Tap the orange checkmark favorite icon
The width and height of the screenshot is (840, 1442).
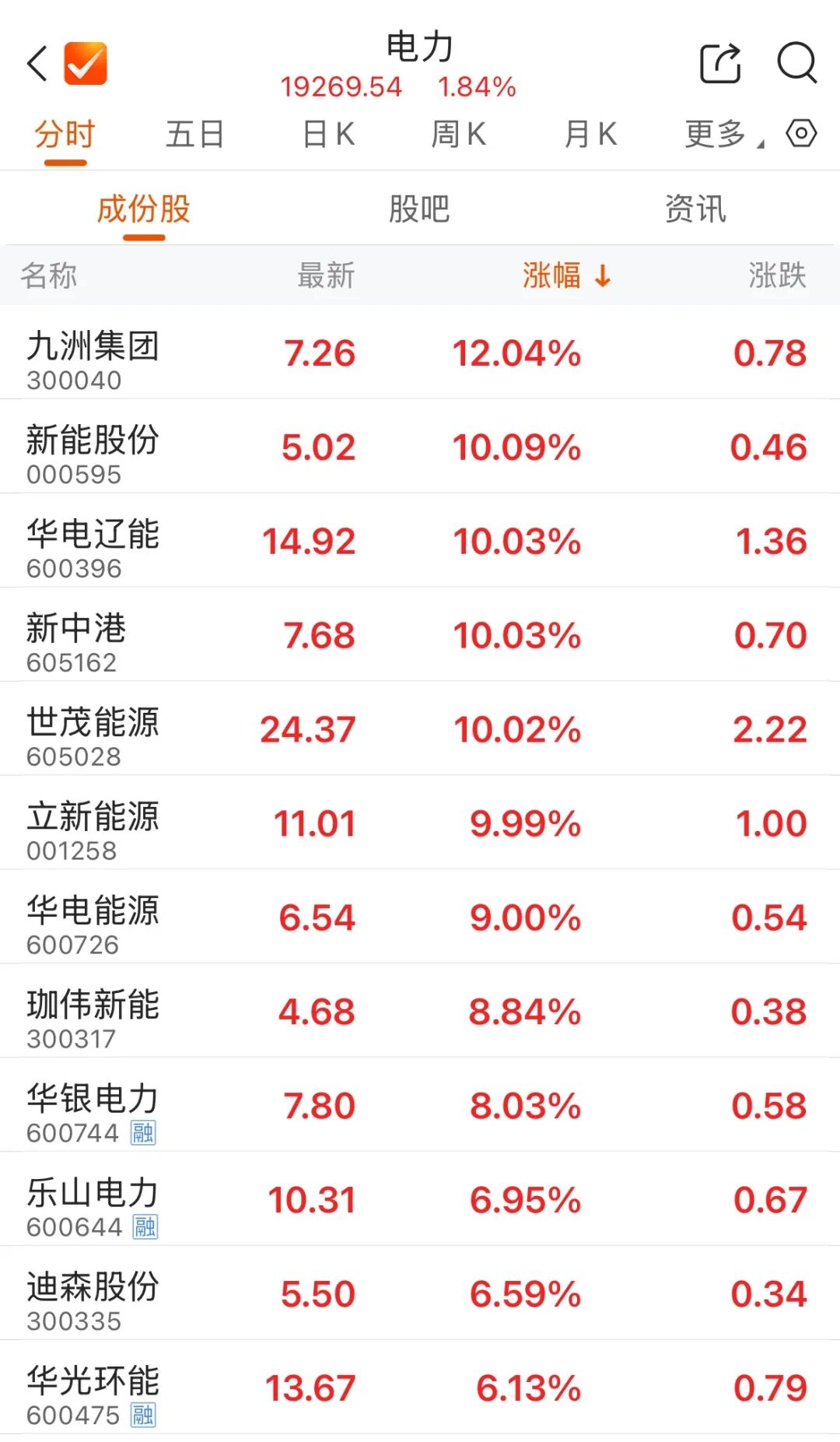point(86,63)
